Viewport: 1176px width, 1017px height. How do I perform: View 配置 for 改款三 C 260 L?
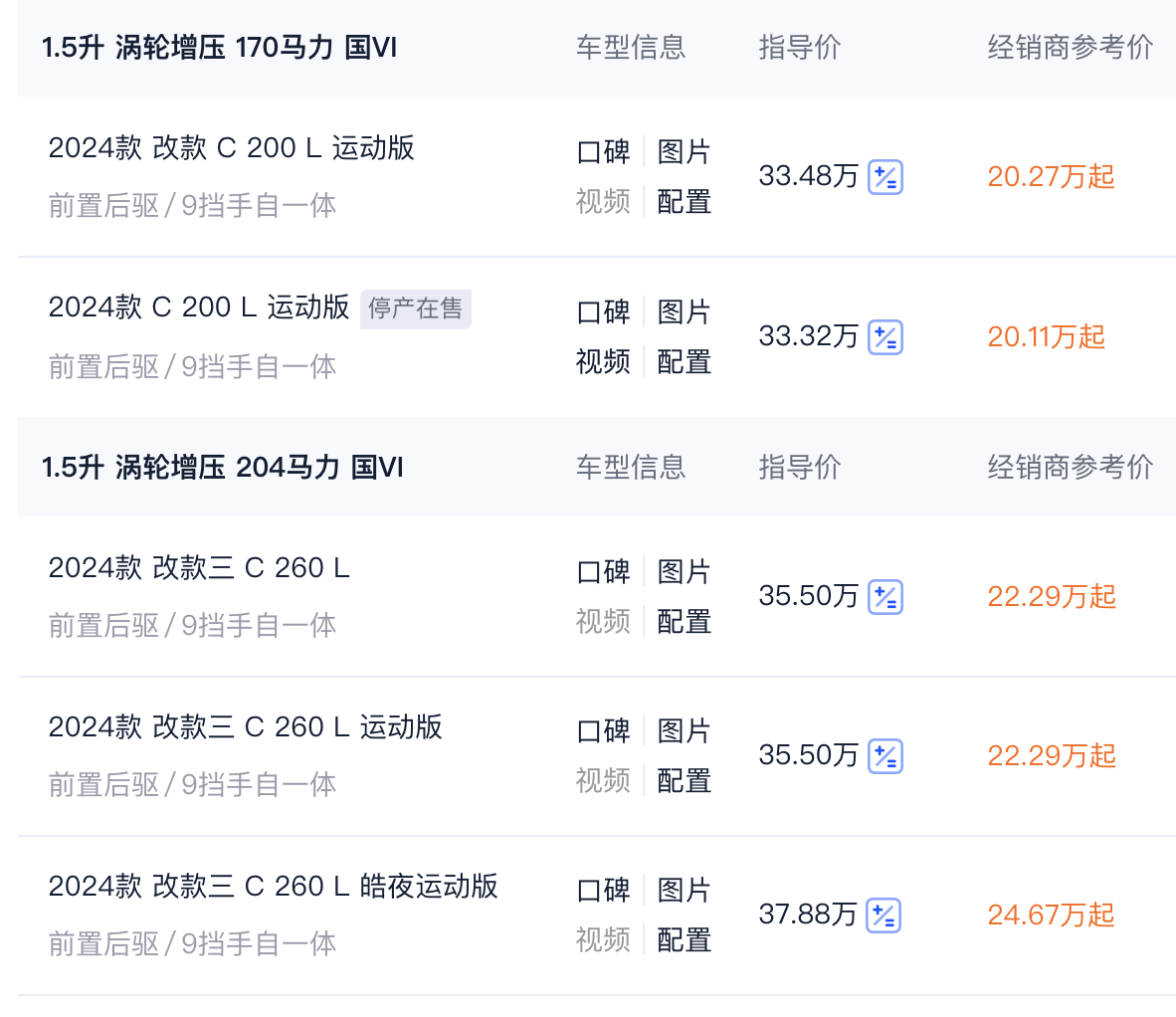click(x=684, y=622)
